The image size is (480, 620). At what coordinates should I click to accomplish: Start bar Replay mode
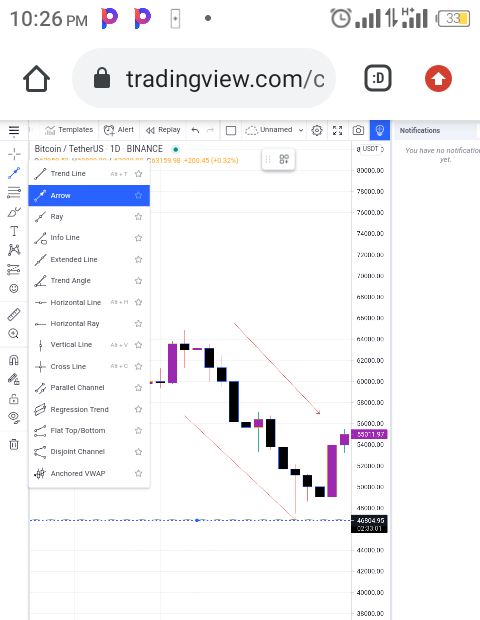(163, 130)
